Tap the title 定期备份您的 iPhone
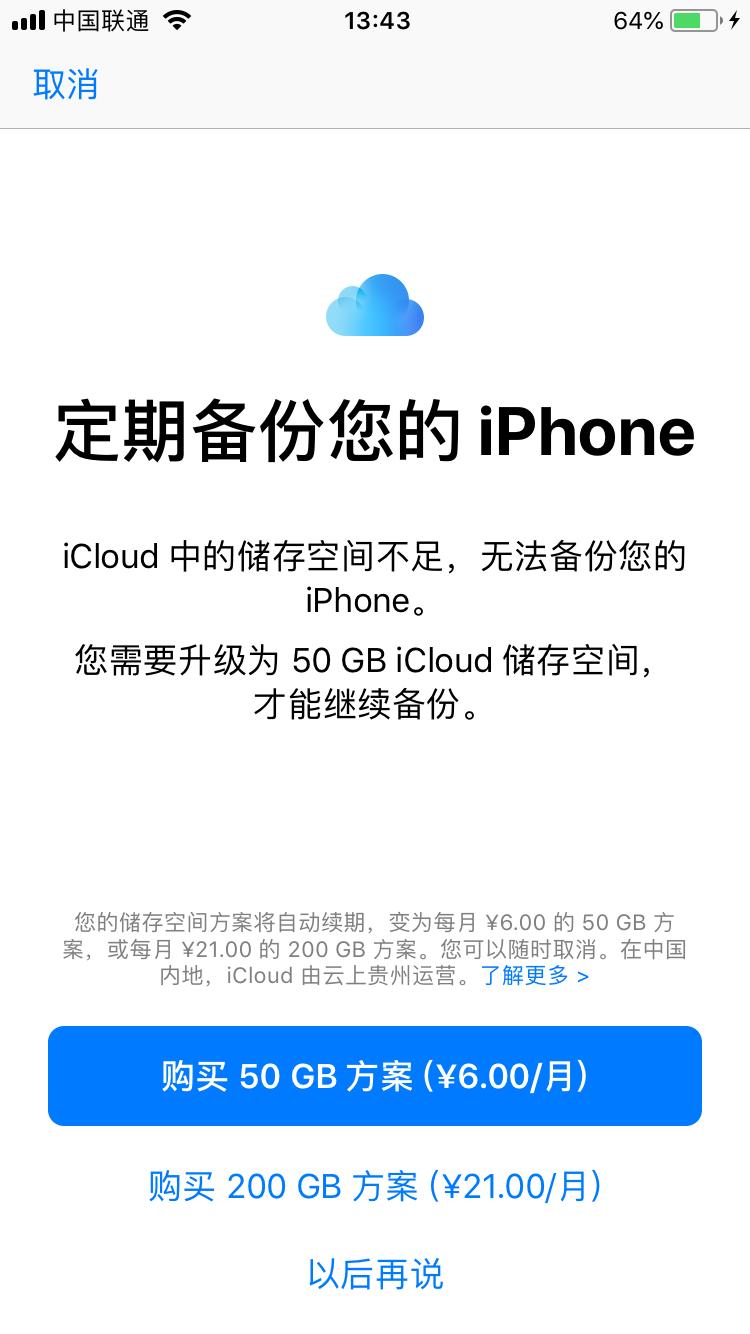 [x=375, y=430]
